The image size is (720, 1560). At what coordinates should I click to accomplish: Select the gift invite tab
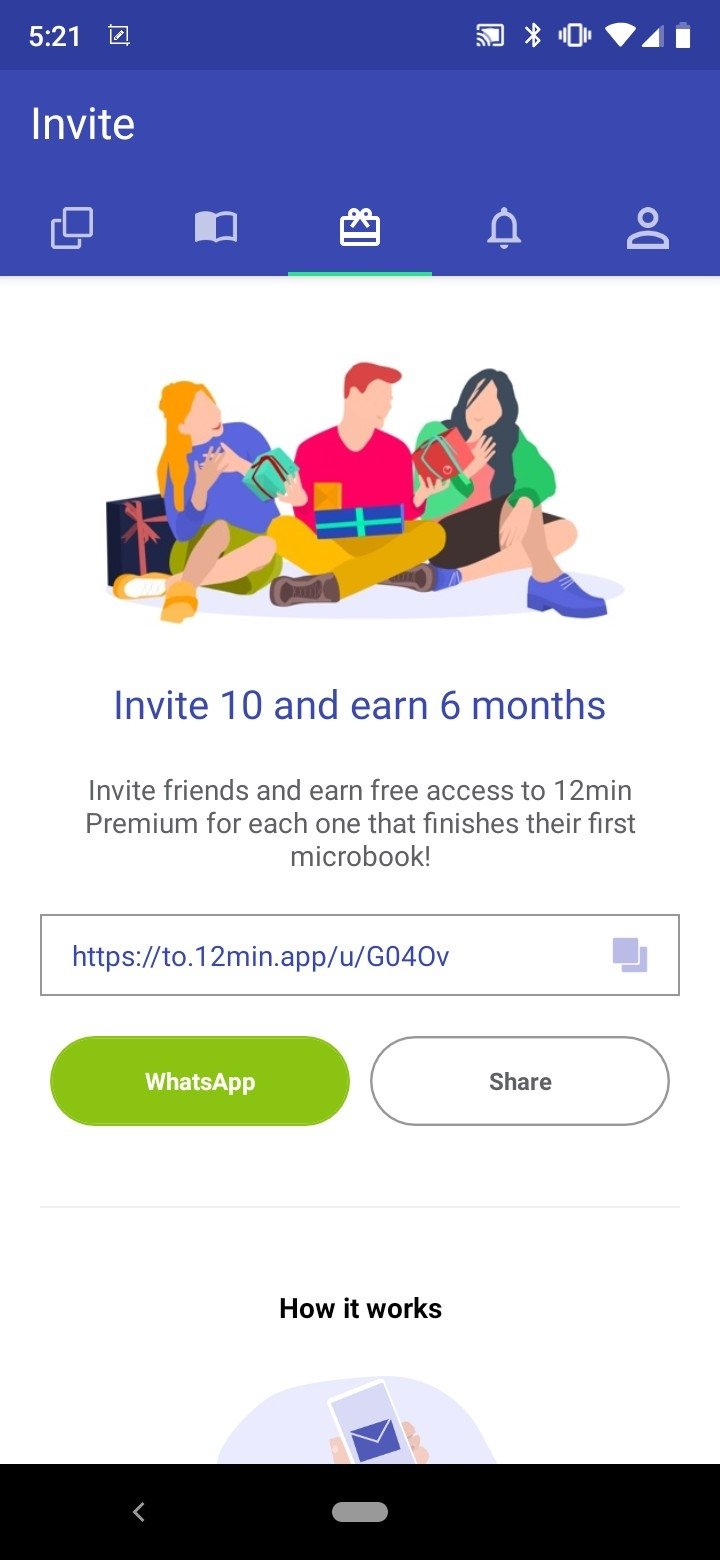point(360,229)
